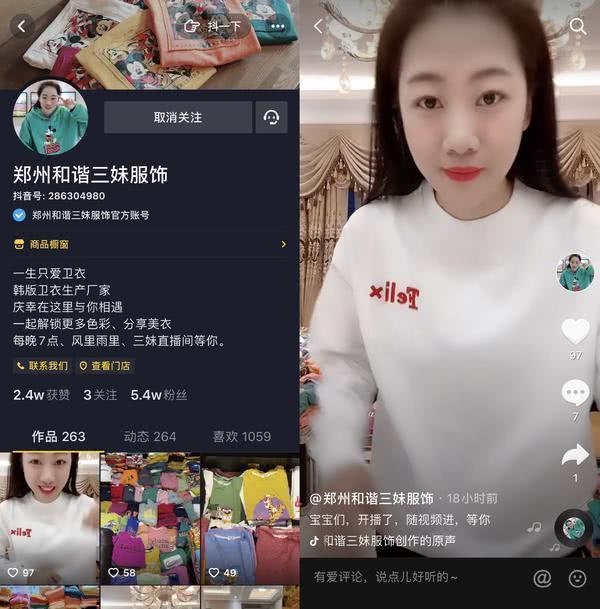Open the spinning music disc for the original sound

(573, 528)
